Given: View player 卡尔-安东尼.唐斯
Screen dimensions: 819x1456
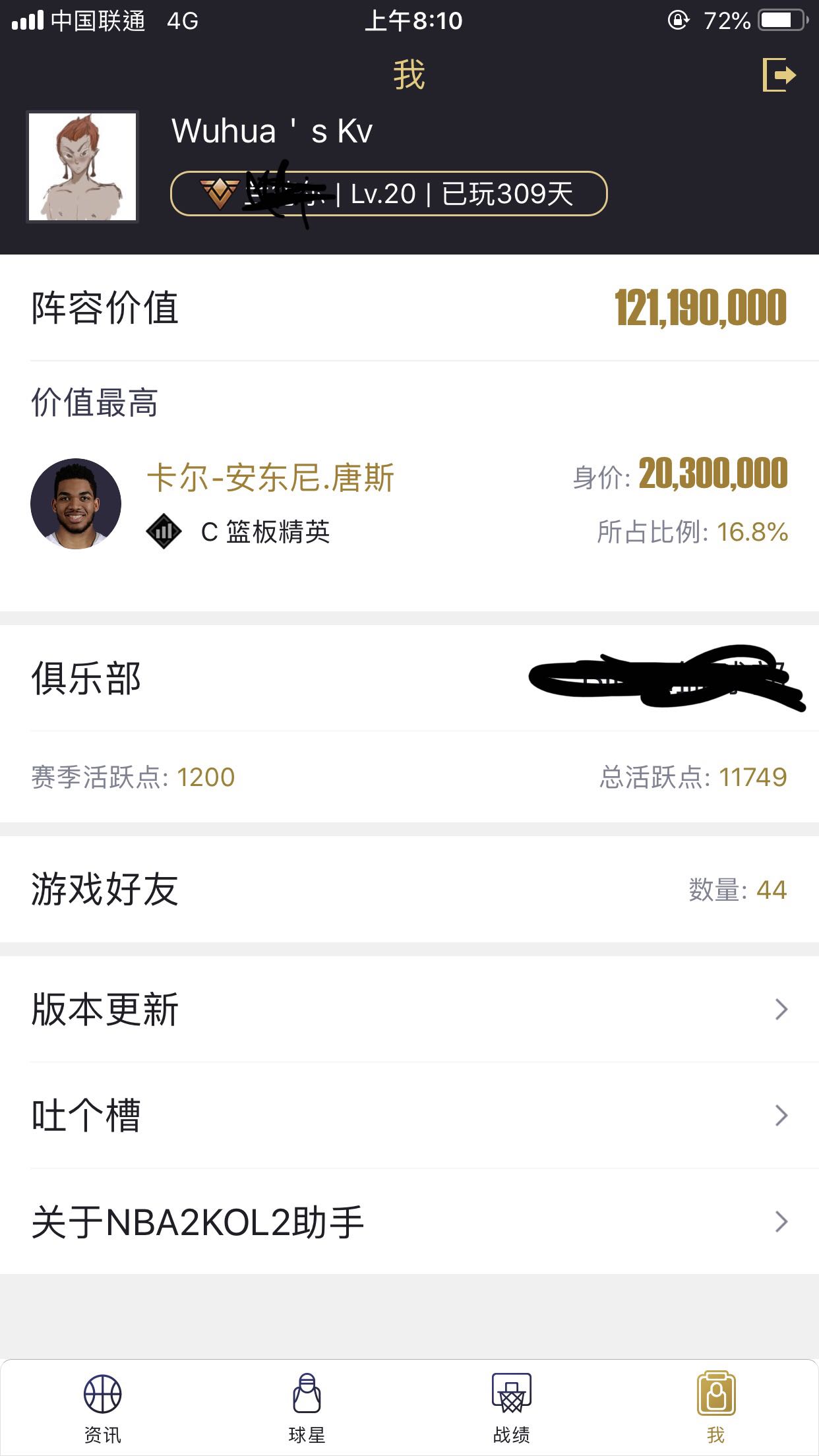Looking at the screenshot, I should [270, 477].
